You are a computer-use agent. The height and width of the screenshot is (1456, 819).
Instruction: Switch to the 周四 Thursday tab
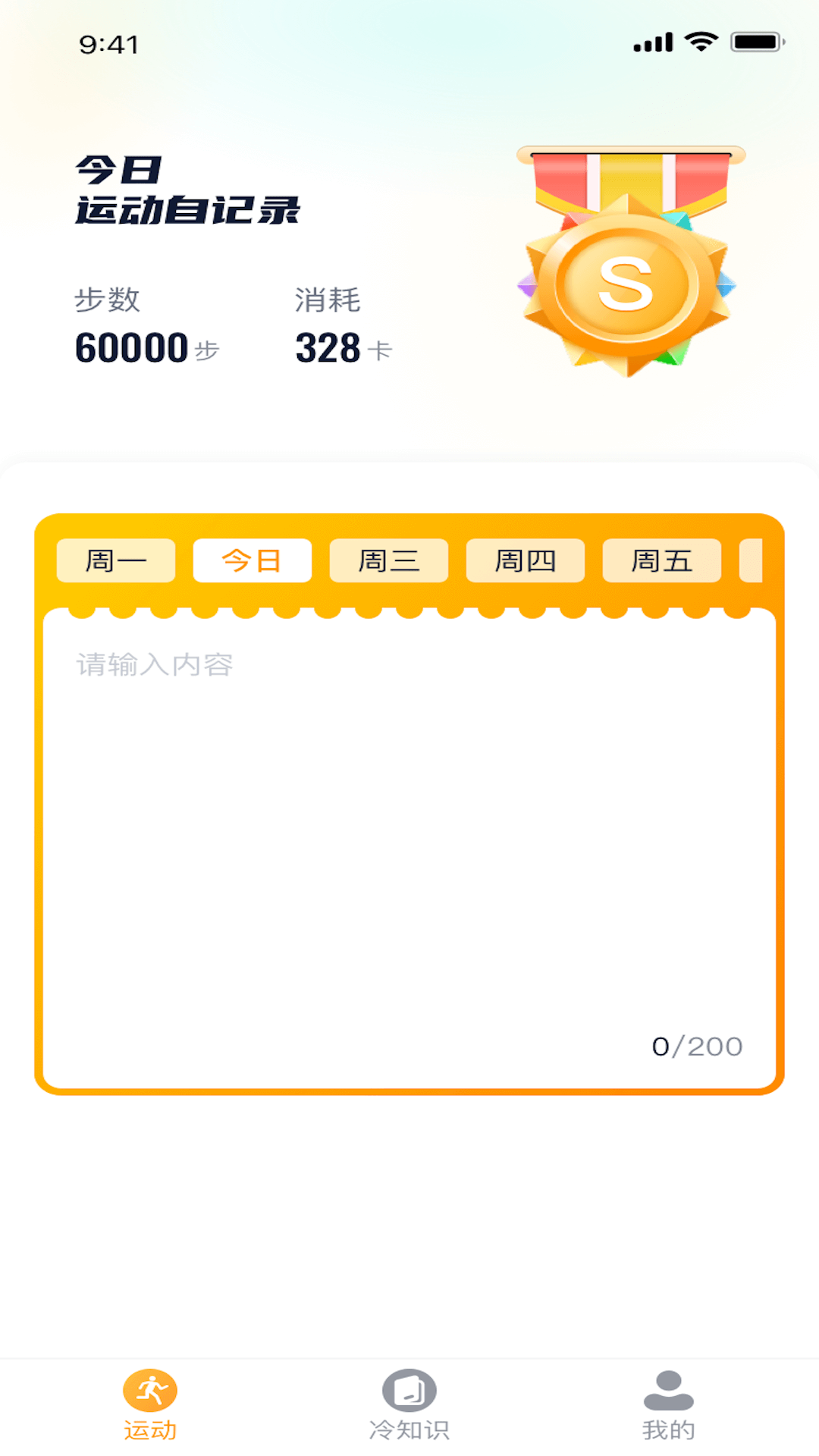pyautogui.click(x=526, y=560)
